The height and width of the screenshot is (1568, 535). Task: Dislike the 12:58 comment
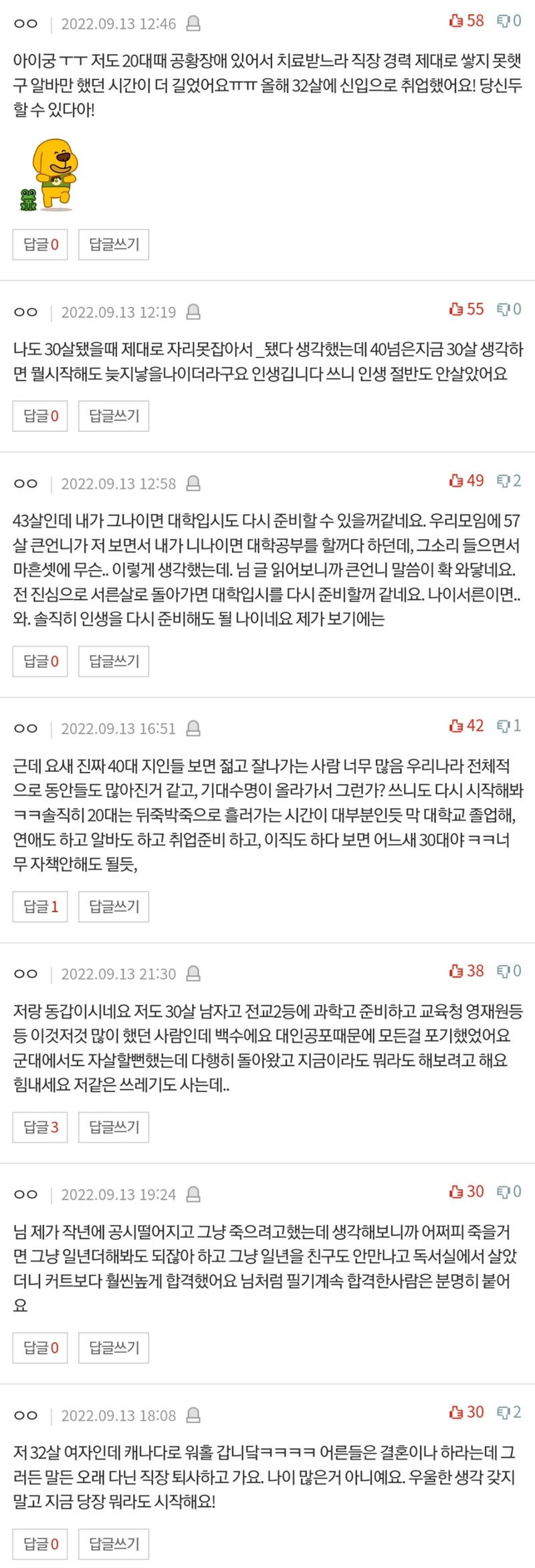click(x=508, y=481)
